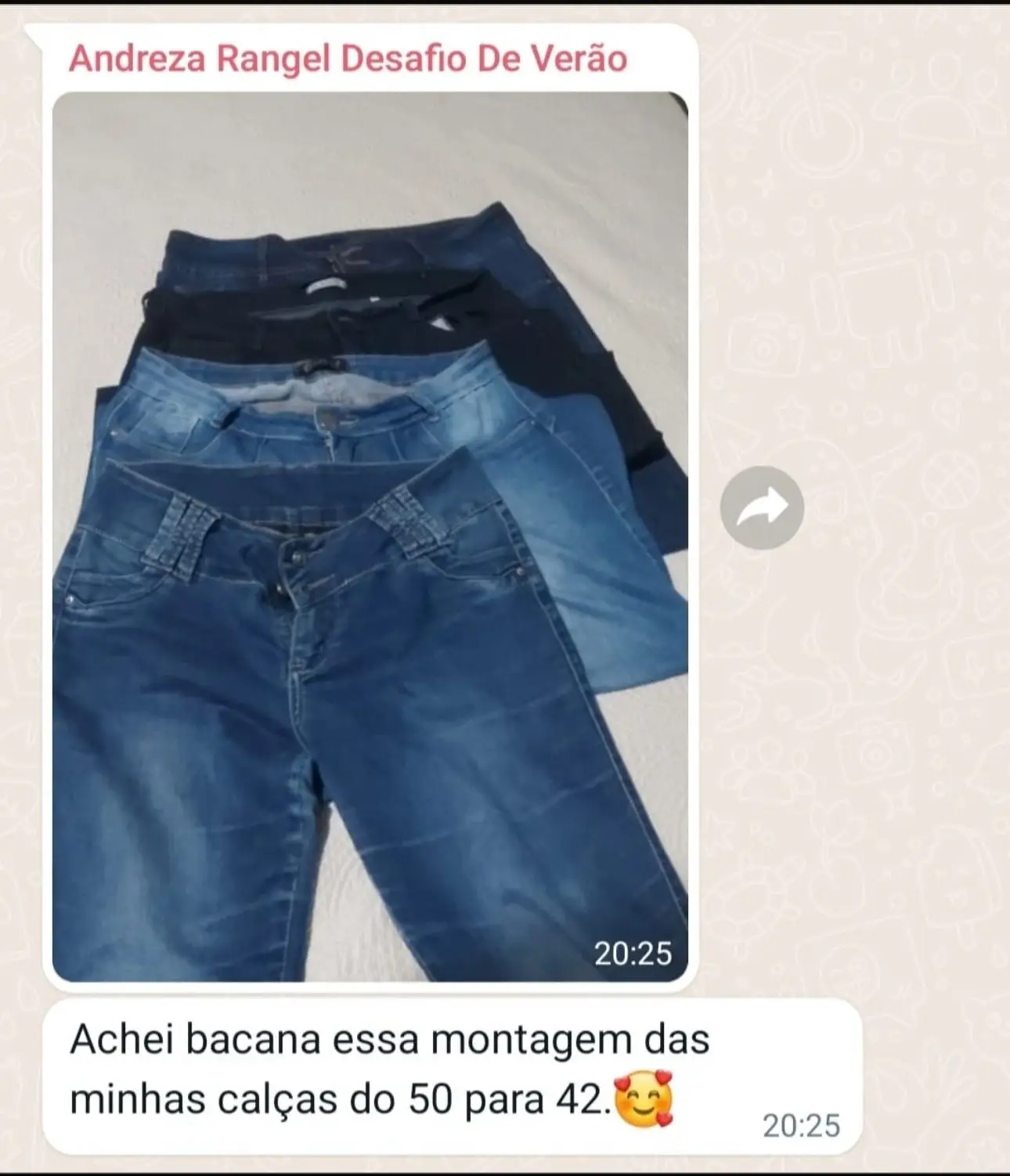The width and height of the screenshot is (1010, 1176).
Task: Open sender Andreza Rangel Desafio De Verão
Action: click(x=348, y=59)
